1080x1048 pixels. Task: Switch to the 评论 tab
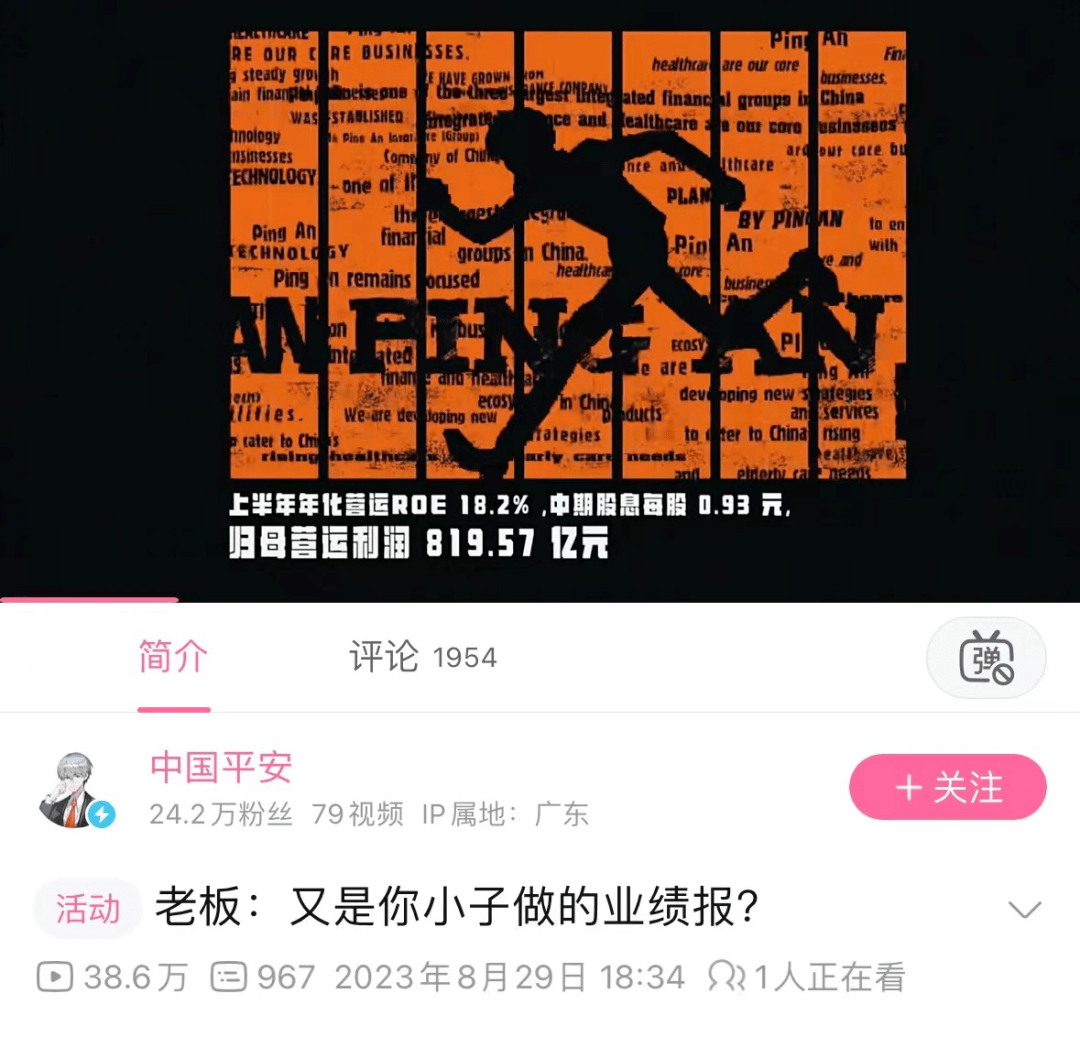tap(421, 658)
